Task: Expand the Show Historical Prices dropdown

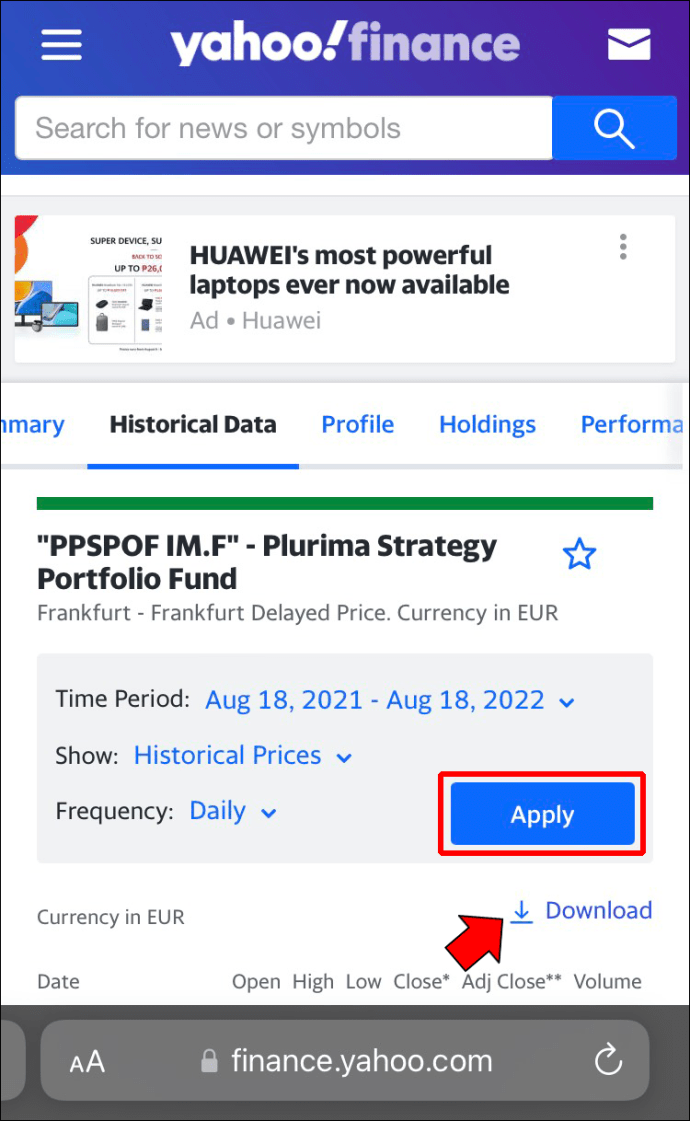Action: click(243, 756)
